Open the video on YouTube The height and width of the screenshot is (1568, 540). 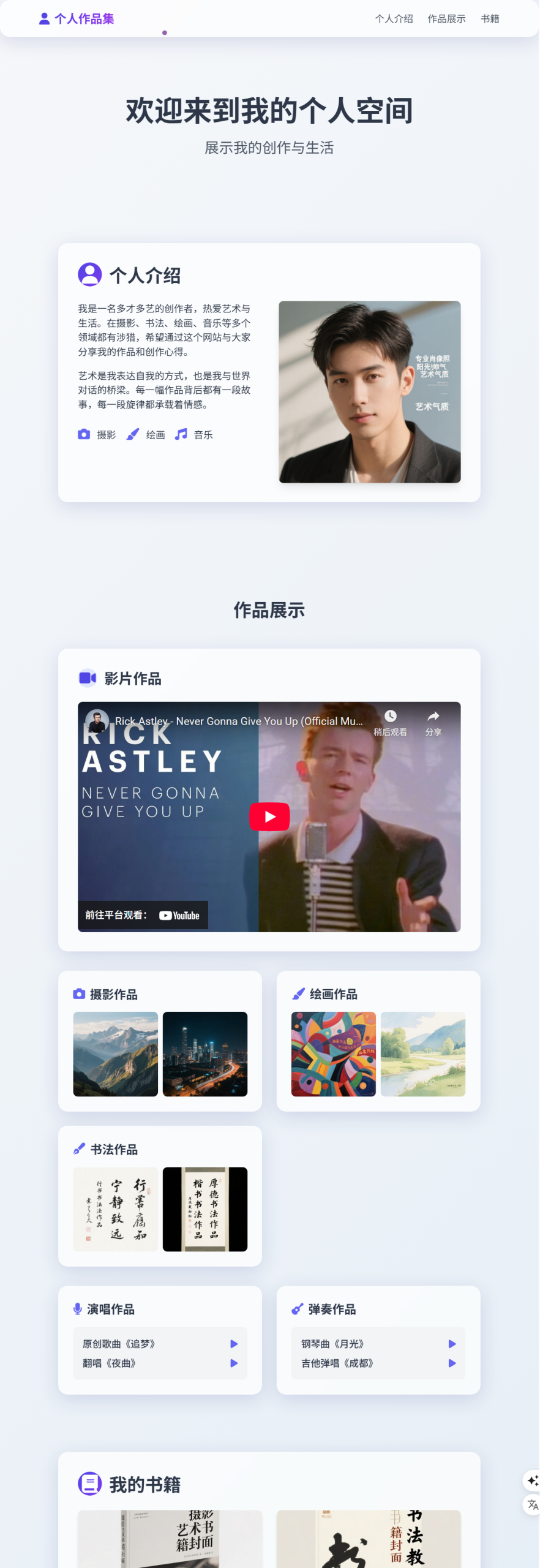179,915
